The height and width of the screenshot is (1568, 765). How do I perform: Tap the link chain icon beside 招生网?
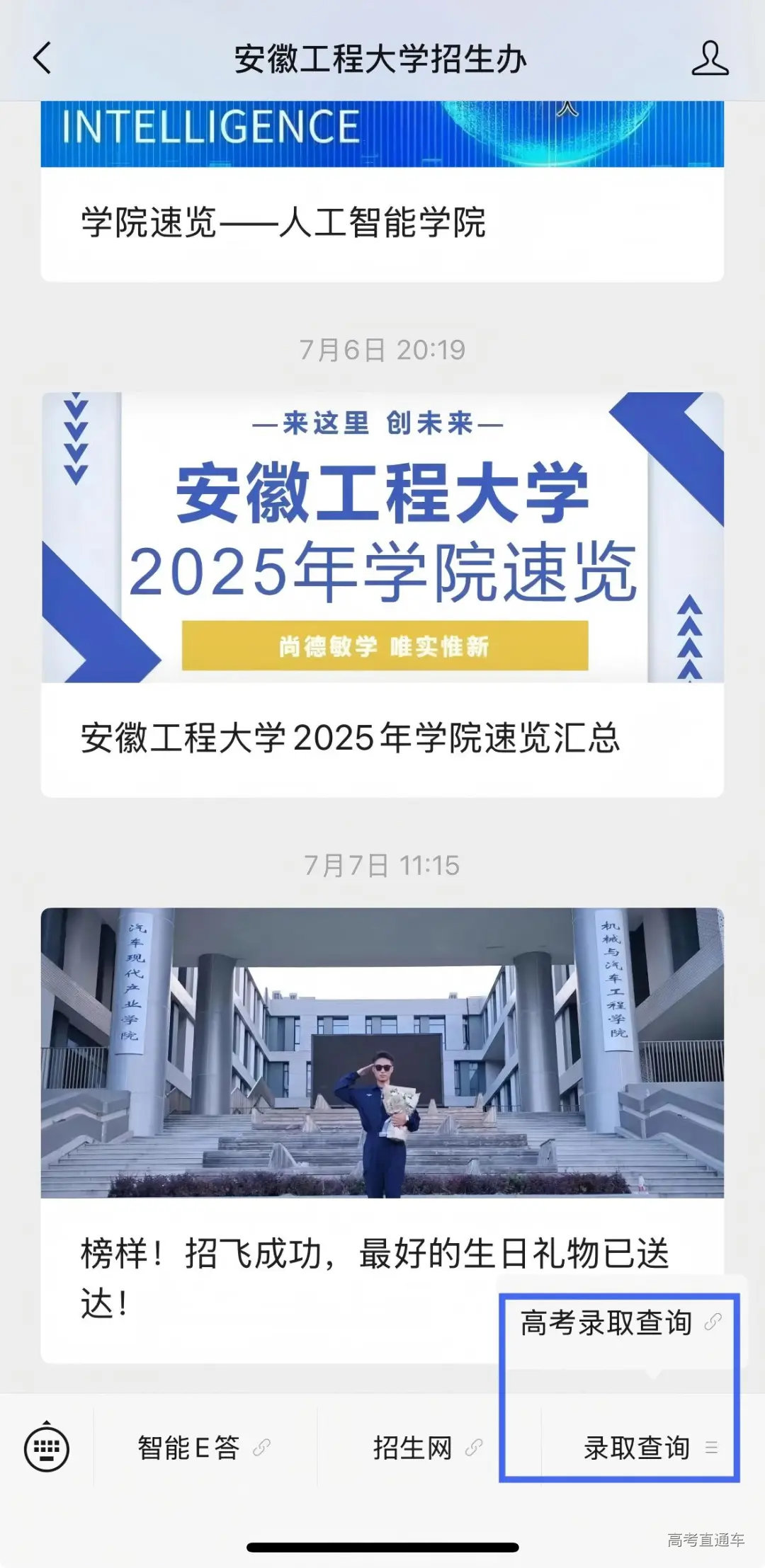pos(472,1450)
